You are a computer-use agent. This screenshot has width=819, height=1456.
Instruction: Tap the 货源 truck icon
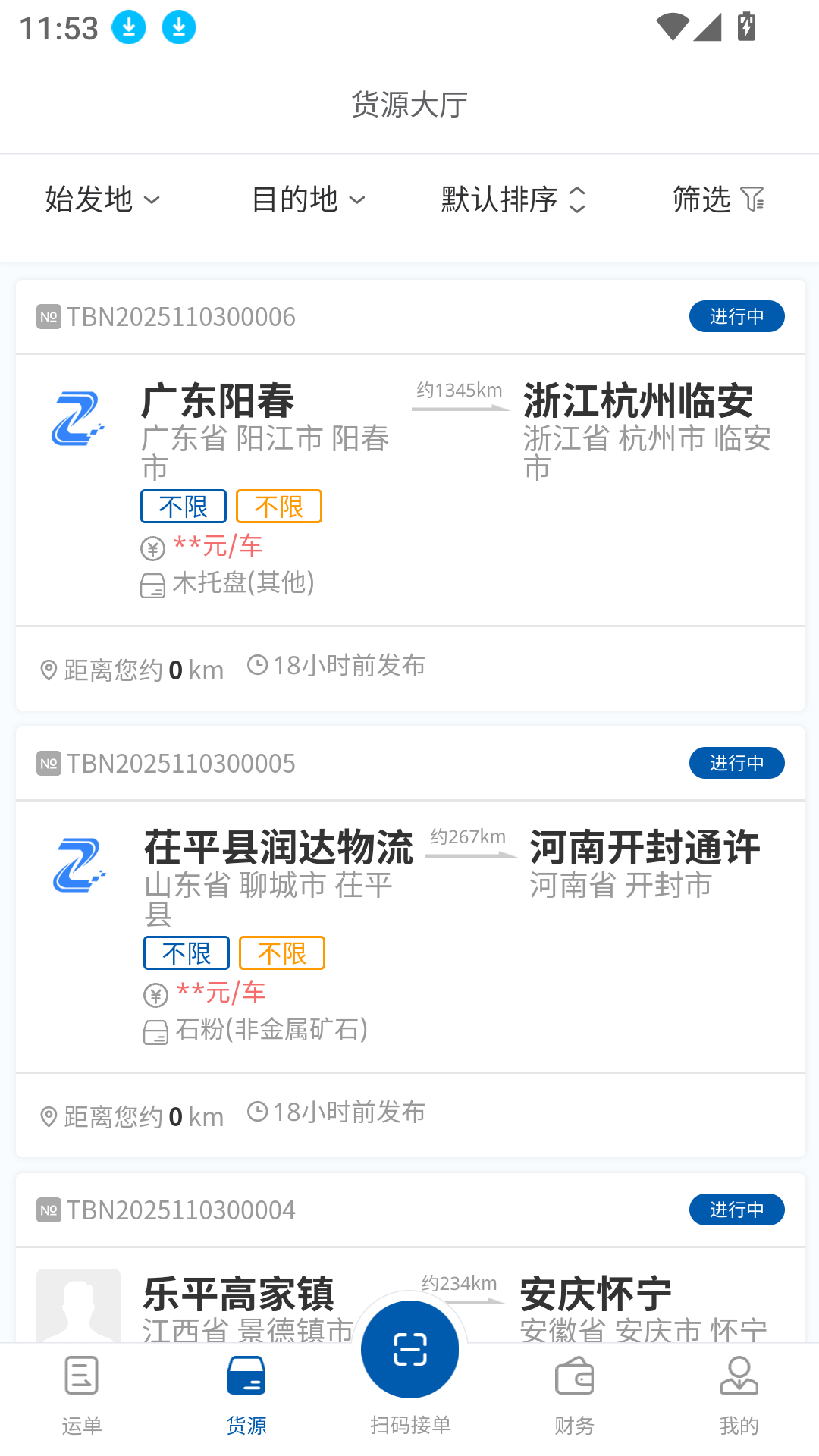pos(246,1375)
